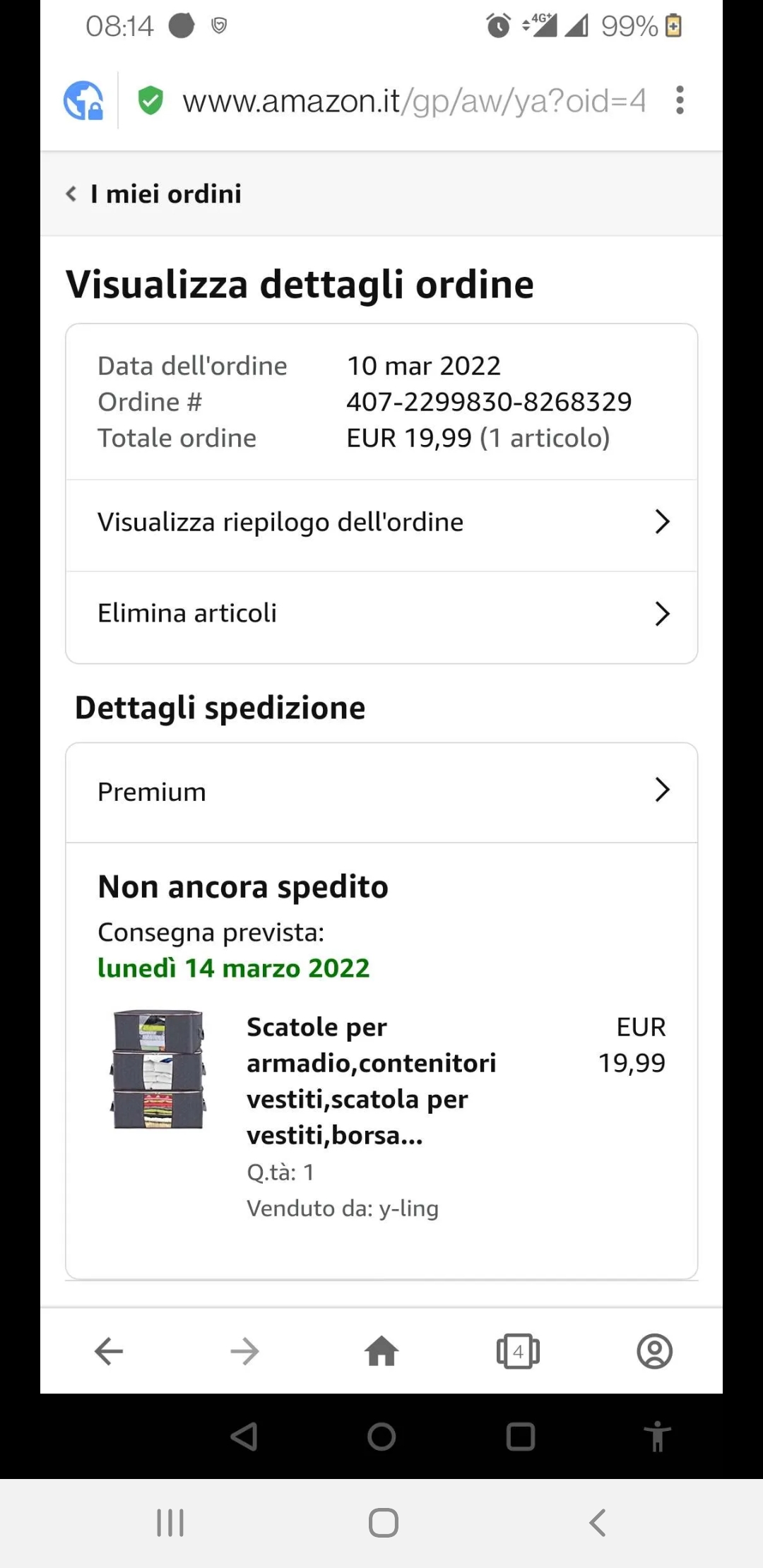Tap the secure connection shield icon
The width and height of the screenshot is (763, 1568).
click(150, 100)
